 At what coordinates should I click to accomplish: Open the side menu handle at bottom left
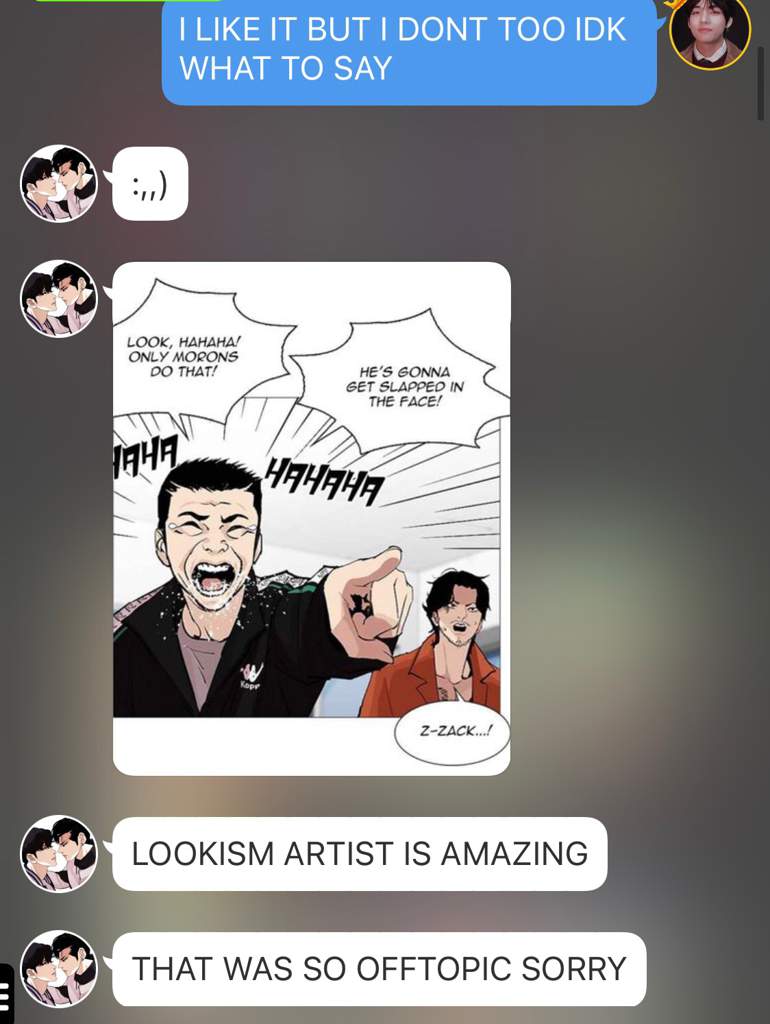[6, 995]
